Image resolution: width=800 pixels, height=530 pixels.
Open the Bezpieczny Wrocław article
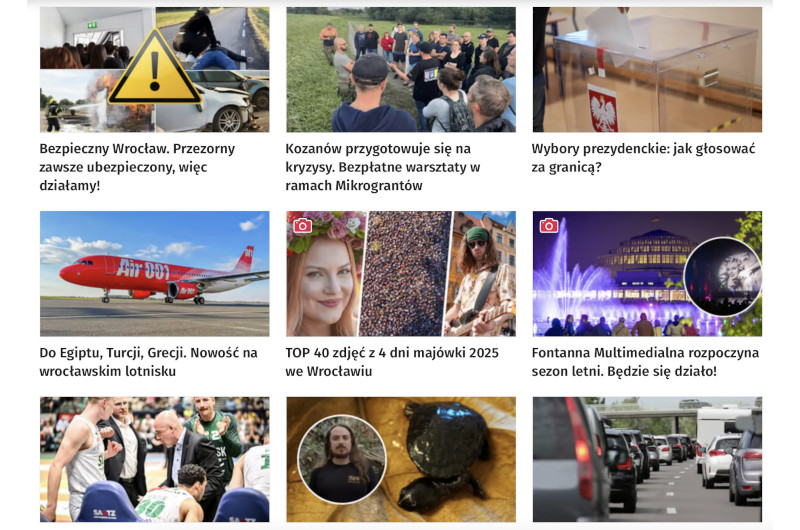point(137,166)
